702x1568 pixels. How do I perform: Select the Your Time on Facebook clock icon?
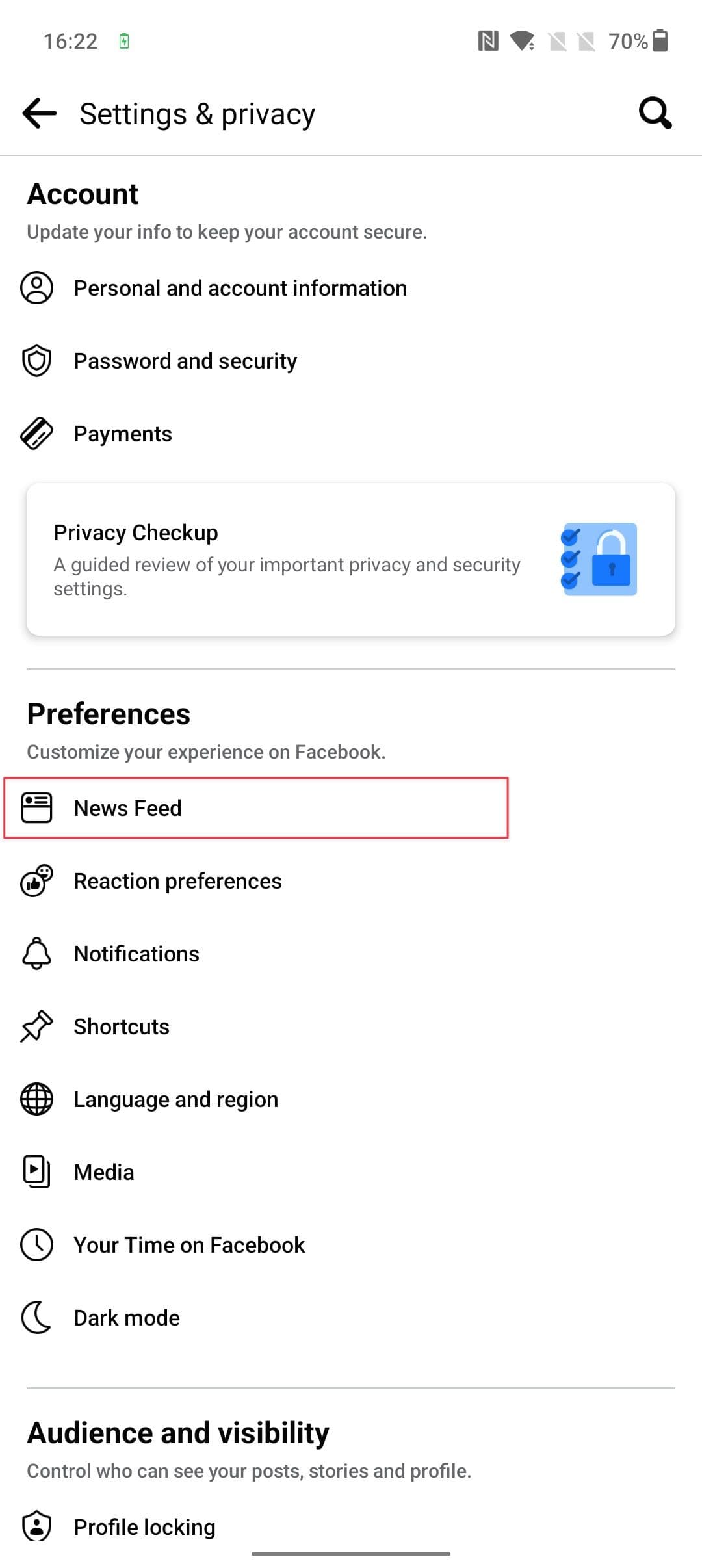tap(37, 1245)
